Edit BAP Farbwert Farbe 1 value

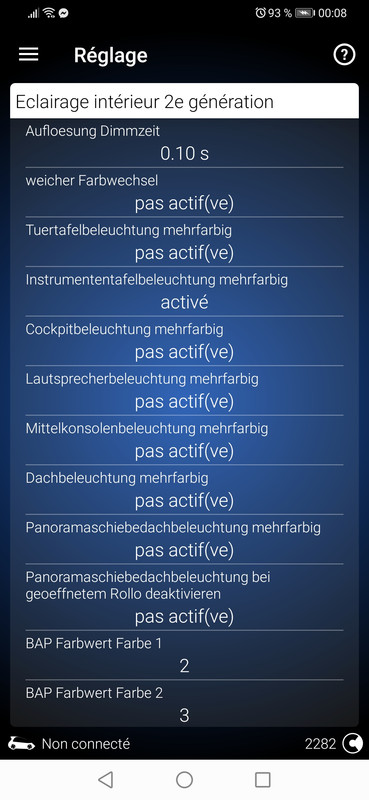(184, 656)
